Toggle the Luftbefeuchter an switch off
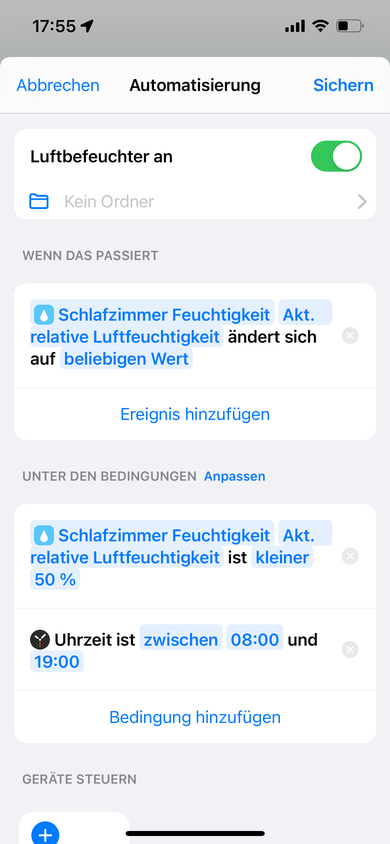This screenshot has width=390, height=844. (336, 157)
